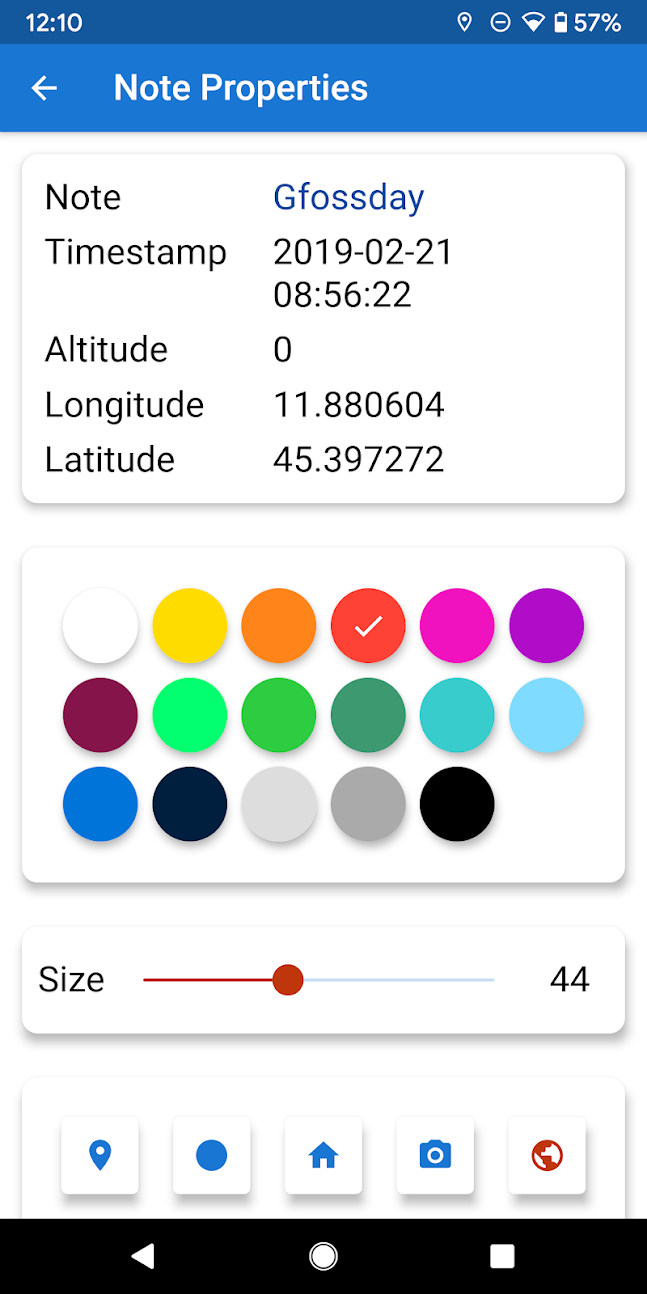The width and height of the screenshot is (647, 1294).
Task: Tap the system home button
Action: 323,1256
